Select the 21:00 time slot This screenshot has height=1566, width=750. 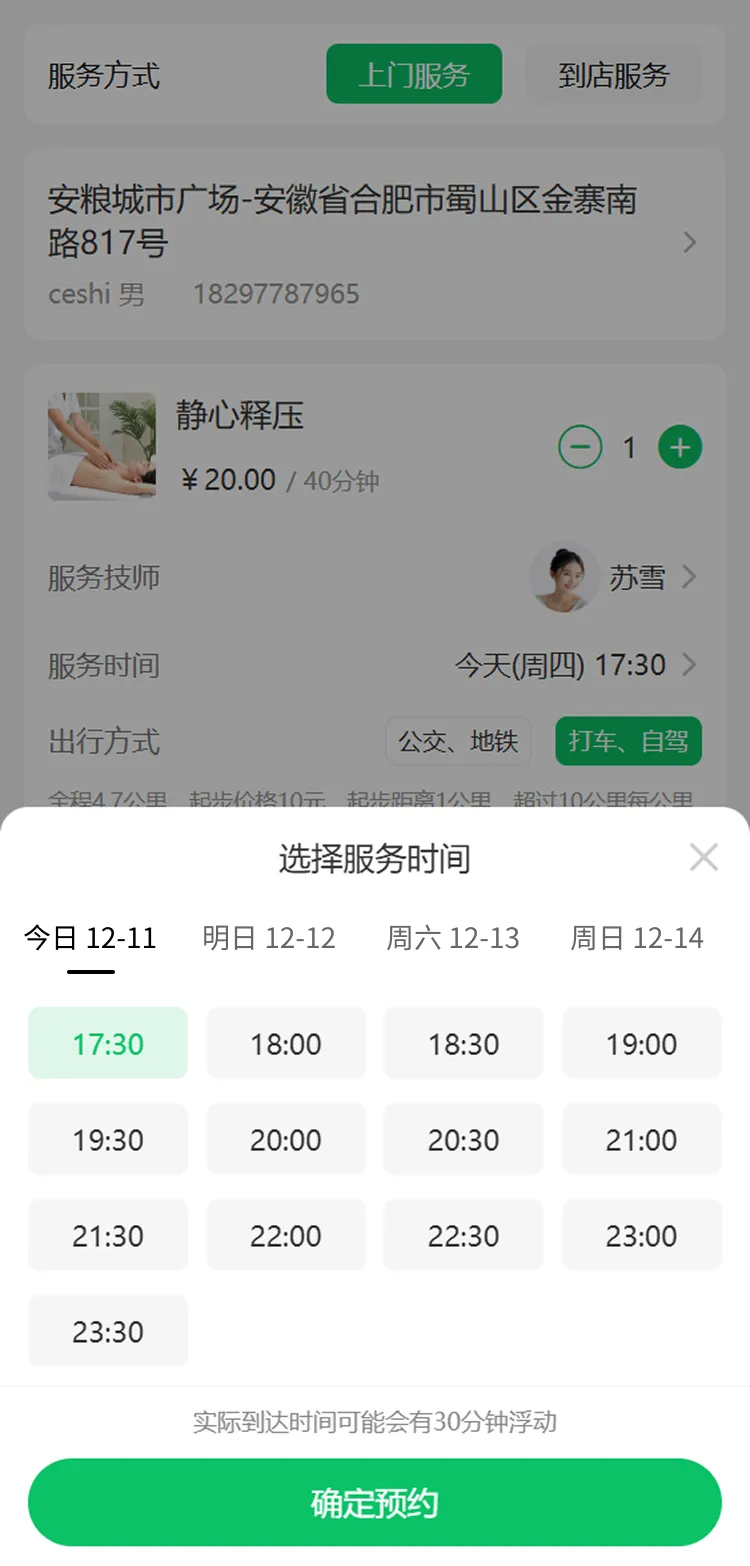point(641,1139)
